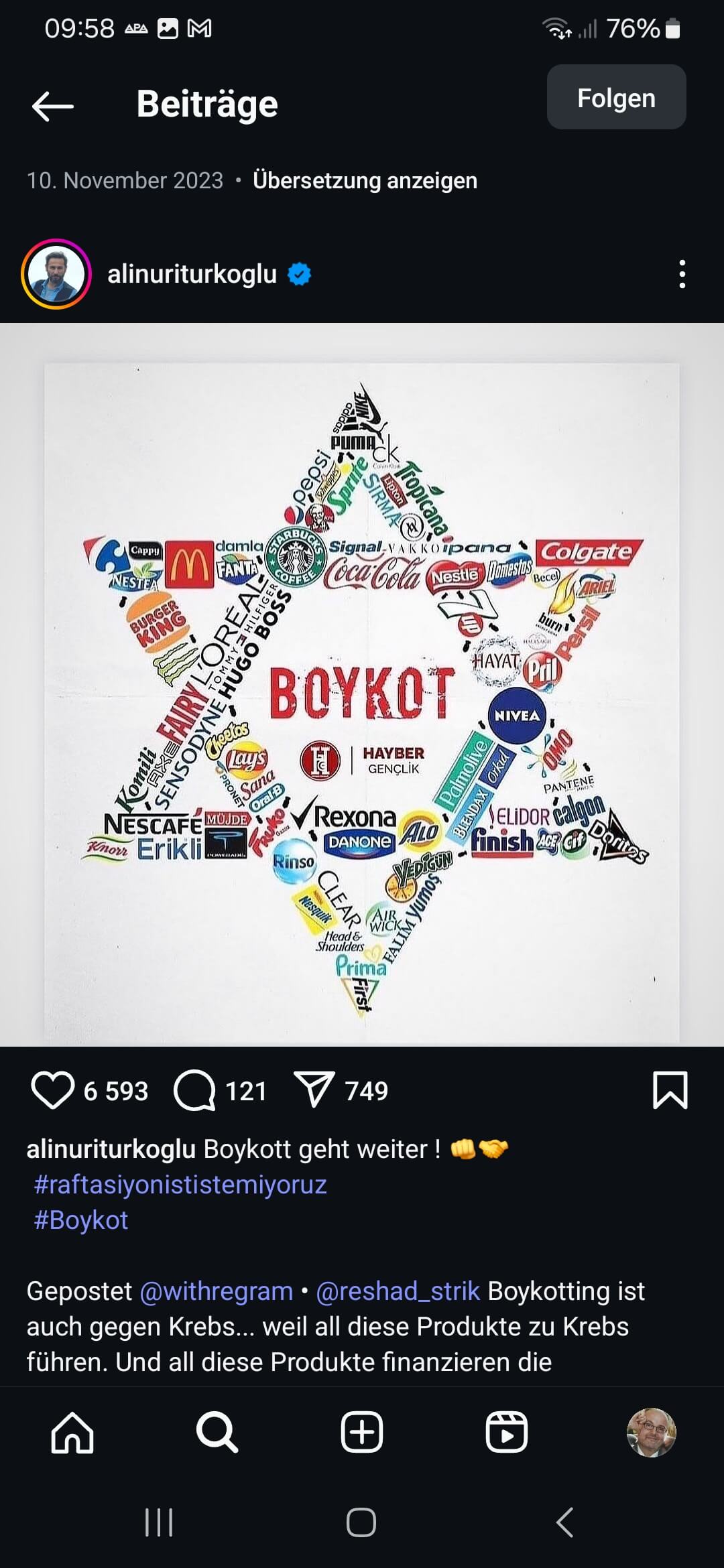Visit the @withregram profile
Viewport: 724px width, 1568px height.
(x=216, y=1291)
